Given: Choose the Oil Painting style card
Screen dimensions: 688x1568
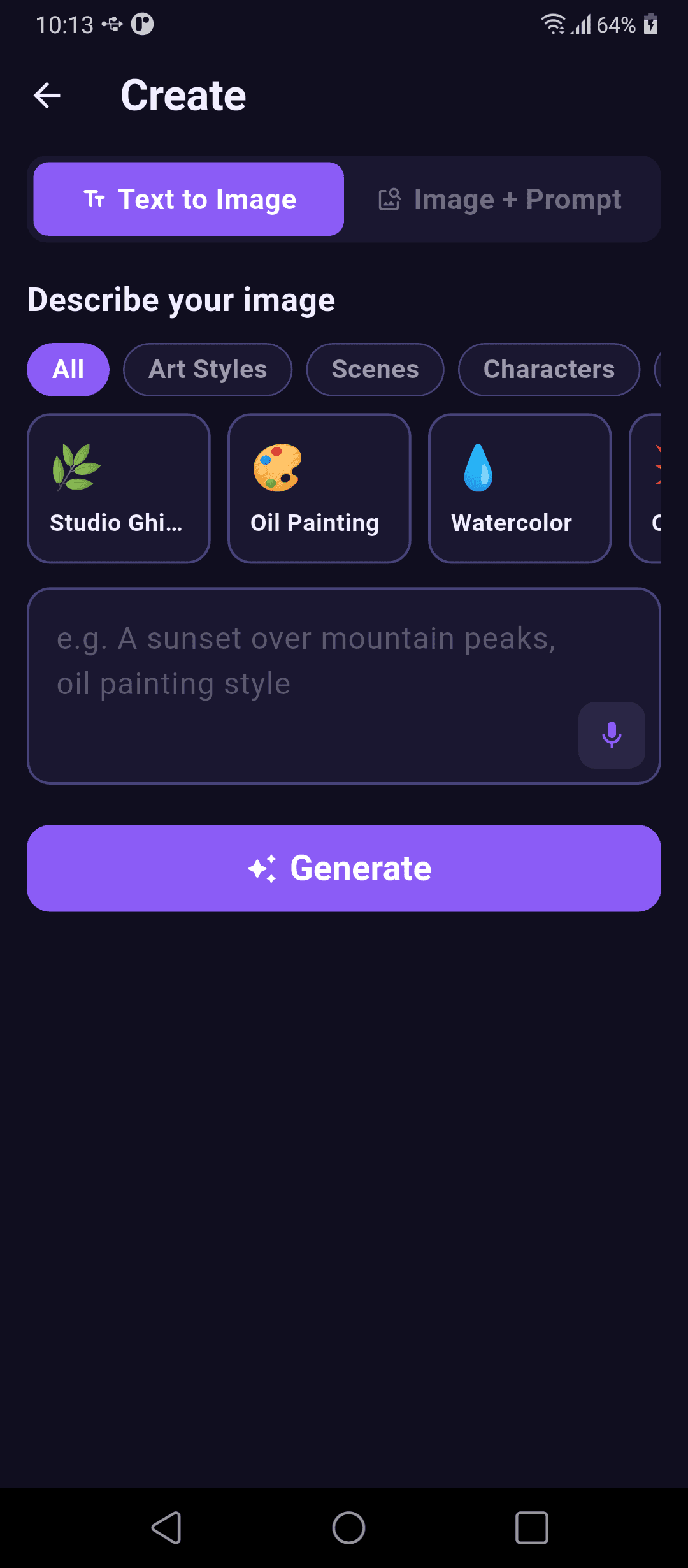Looking at the screenshot, I should [x=319, y=489].
